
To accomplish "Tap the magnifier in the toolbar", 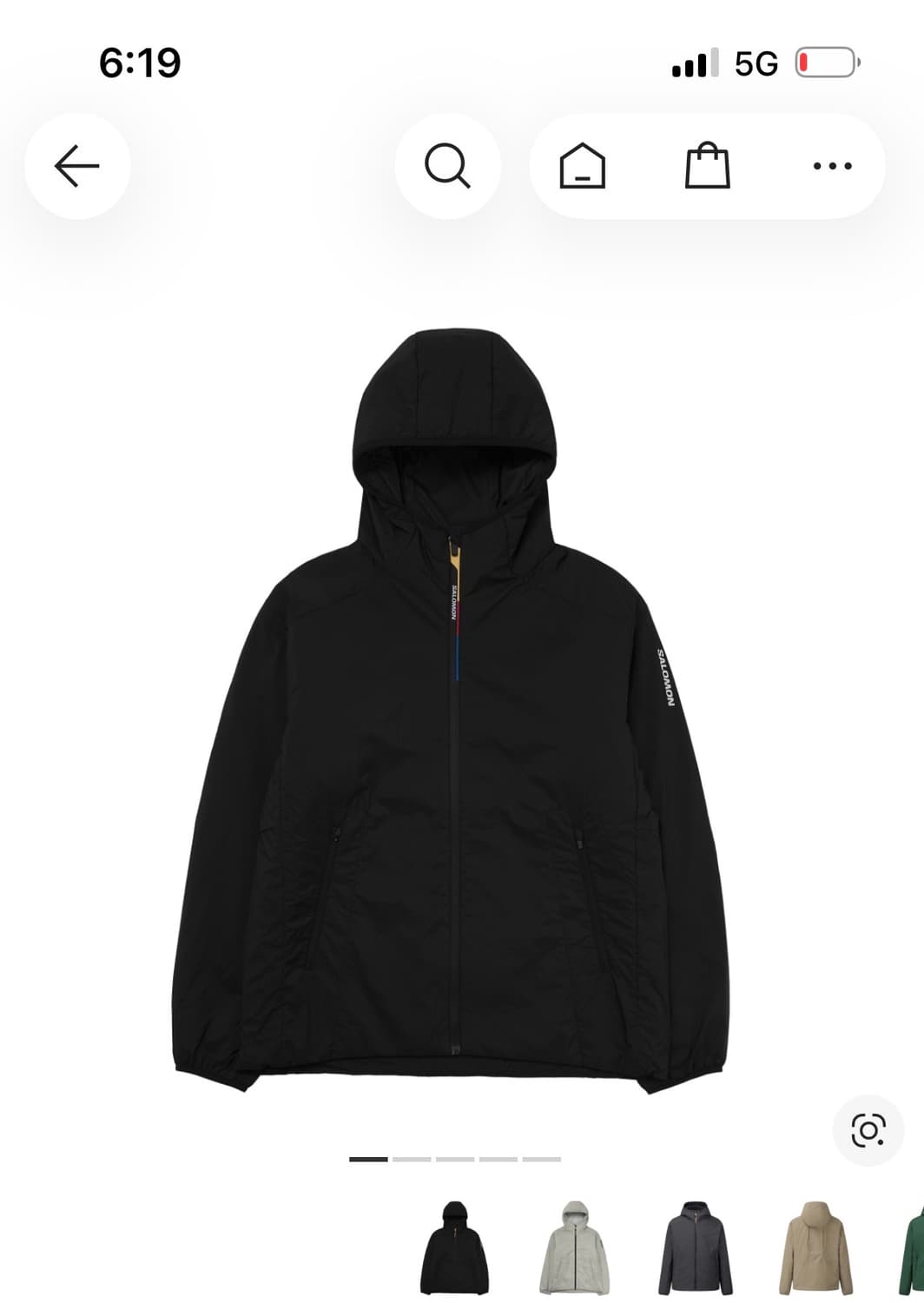I will coord(447,165).
